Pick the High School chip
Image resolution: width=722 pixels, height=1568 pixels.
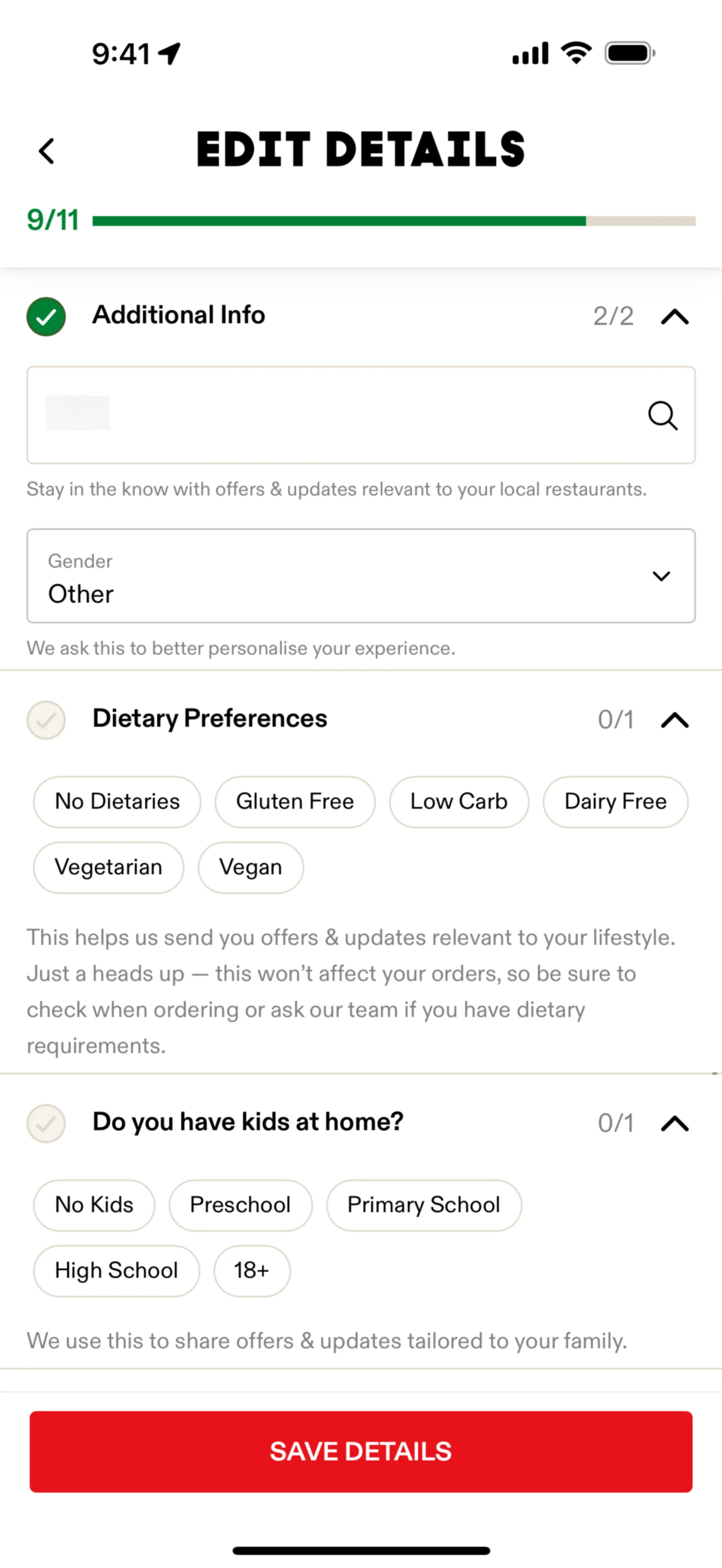click(x=116, y=1271)
